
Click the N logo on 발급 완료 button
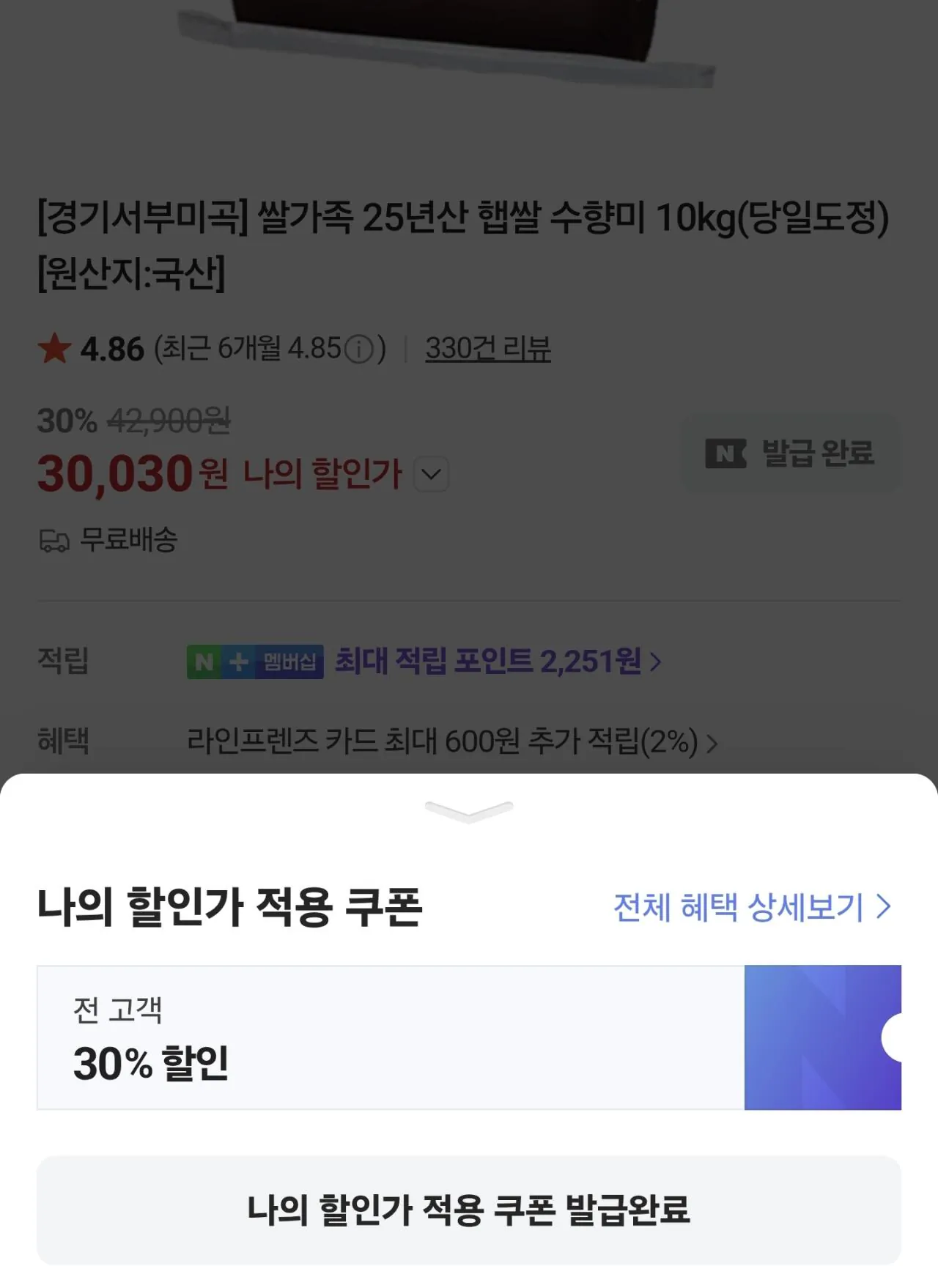[x=724, y=453]
